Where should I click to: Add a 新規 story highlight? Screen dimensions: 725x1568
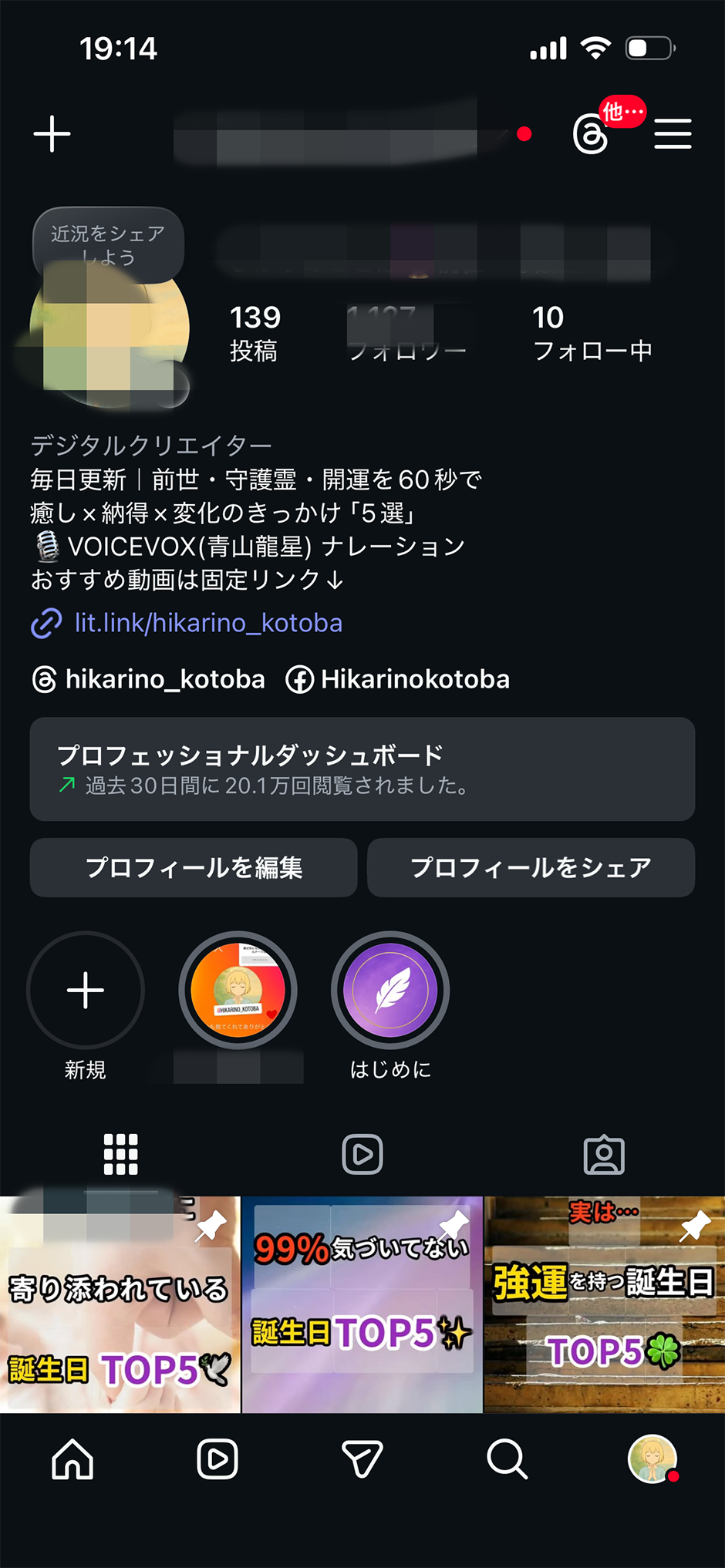(x=86, y=991)
